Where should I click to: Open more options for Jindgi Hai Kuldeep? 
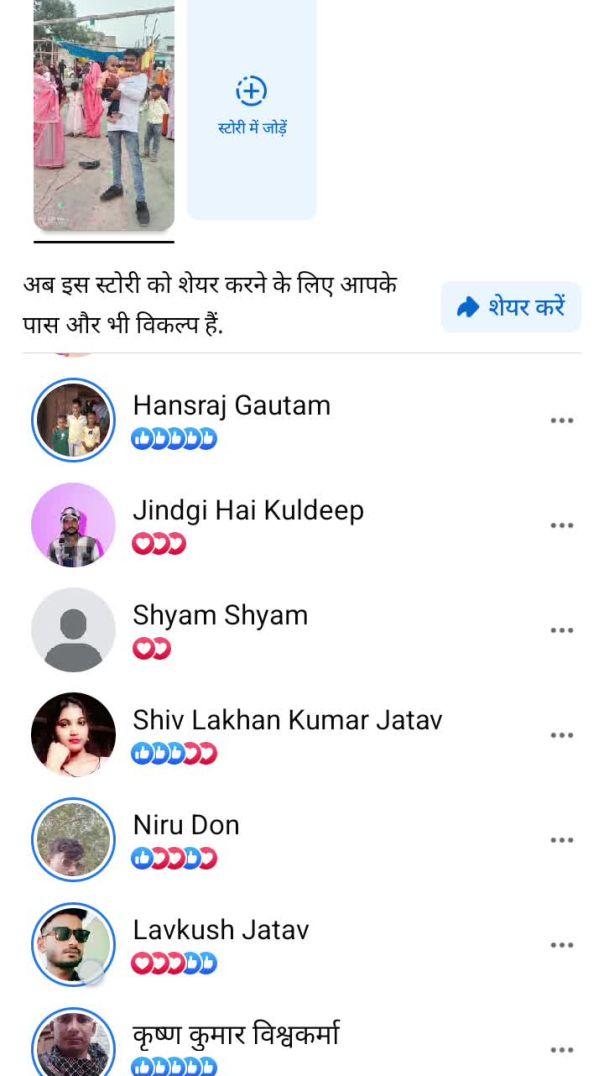click(x=562, y=525)
